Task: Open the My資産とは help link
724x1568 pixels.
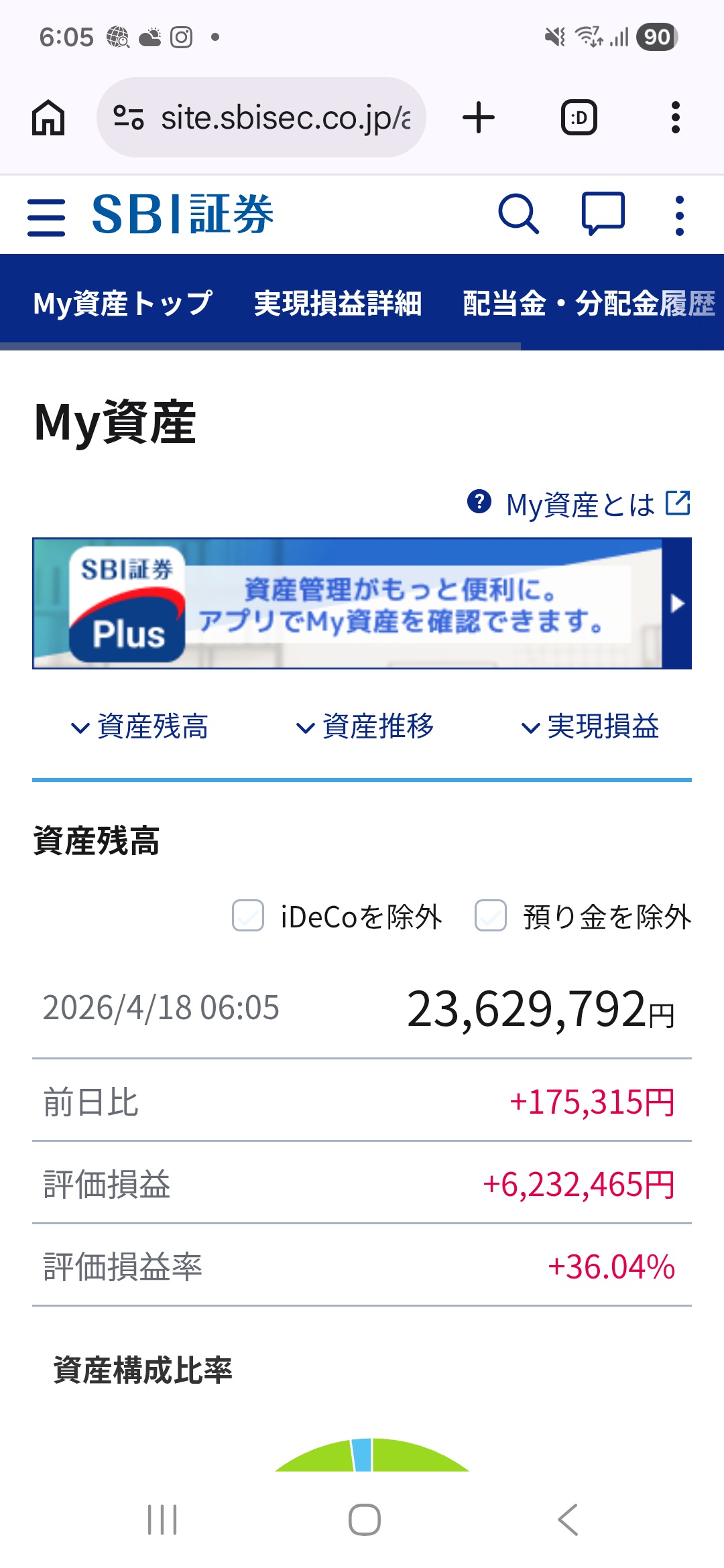Action: click(580, 505)
